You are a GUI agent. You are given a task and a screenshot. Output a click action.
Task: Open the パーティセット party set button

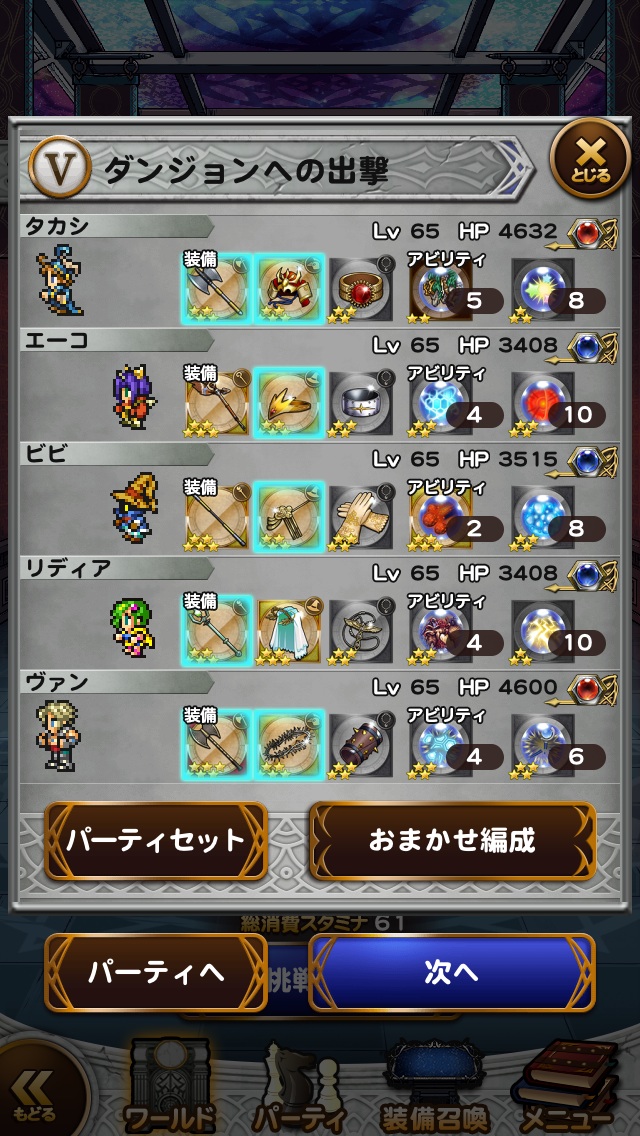click(x=156, y=840)
